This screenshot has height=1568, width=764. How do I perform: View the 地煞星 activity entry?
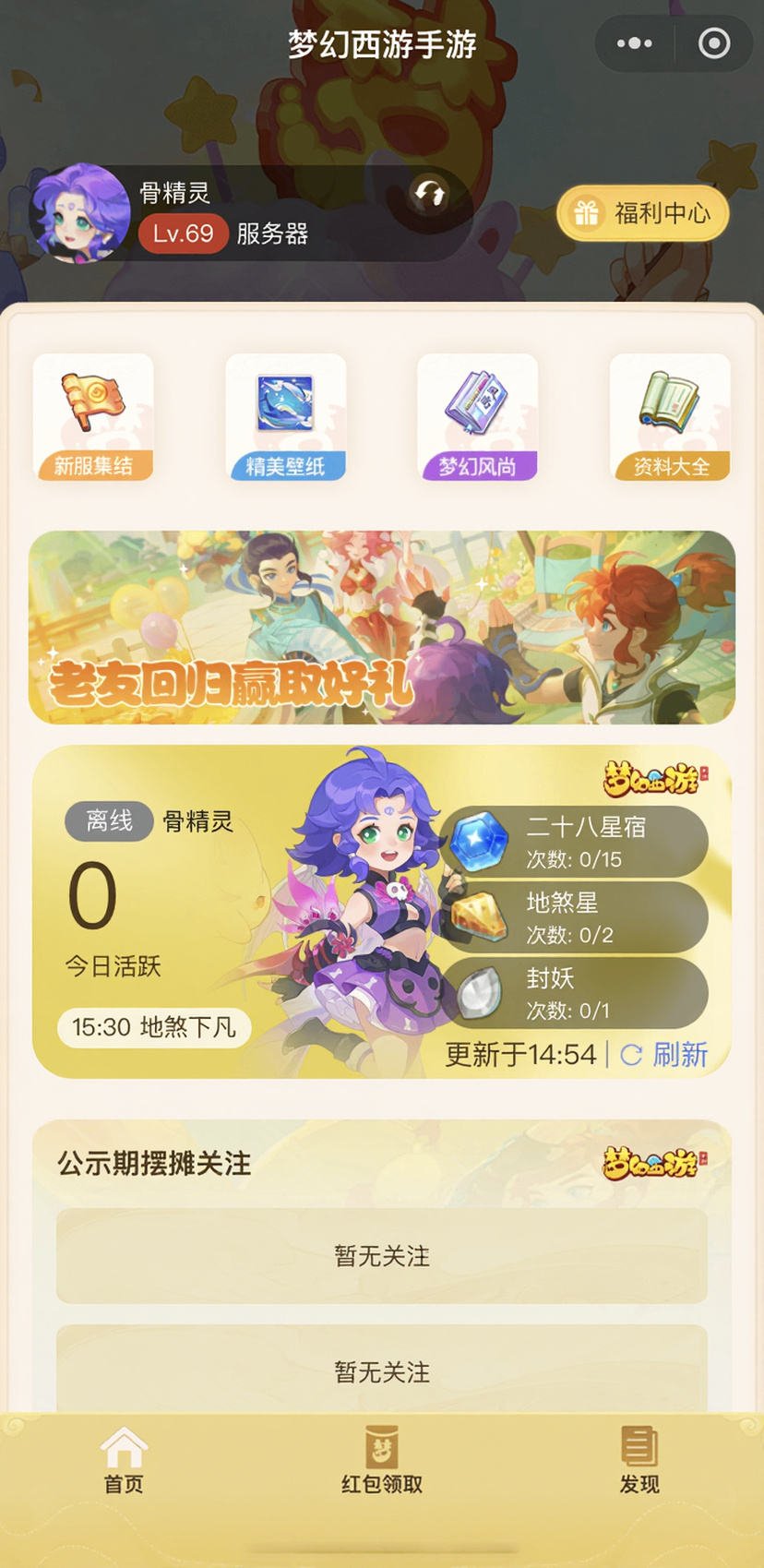tap(574, 916)
